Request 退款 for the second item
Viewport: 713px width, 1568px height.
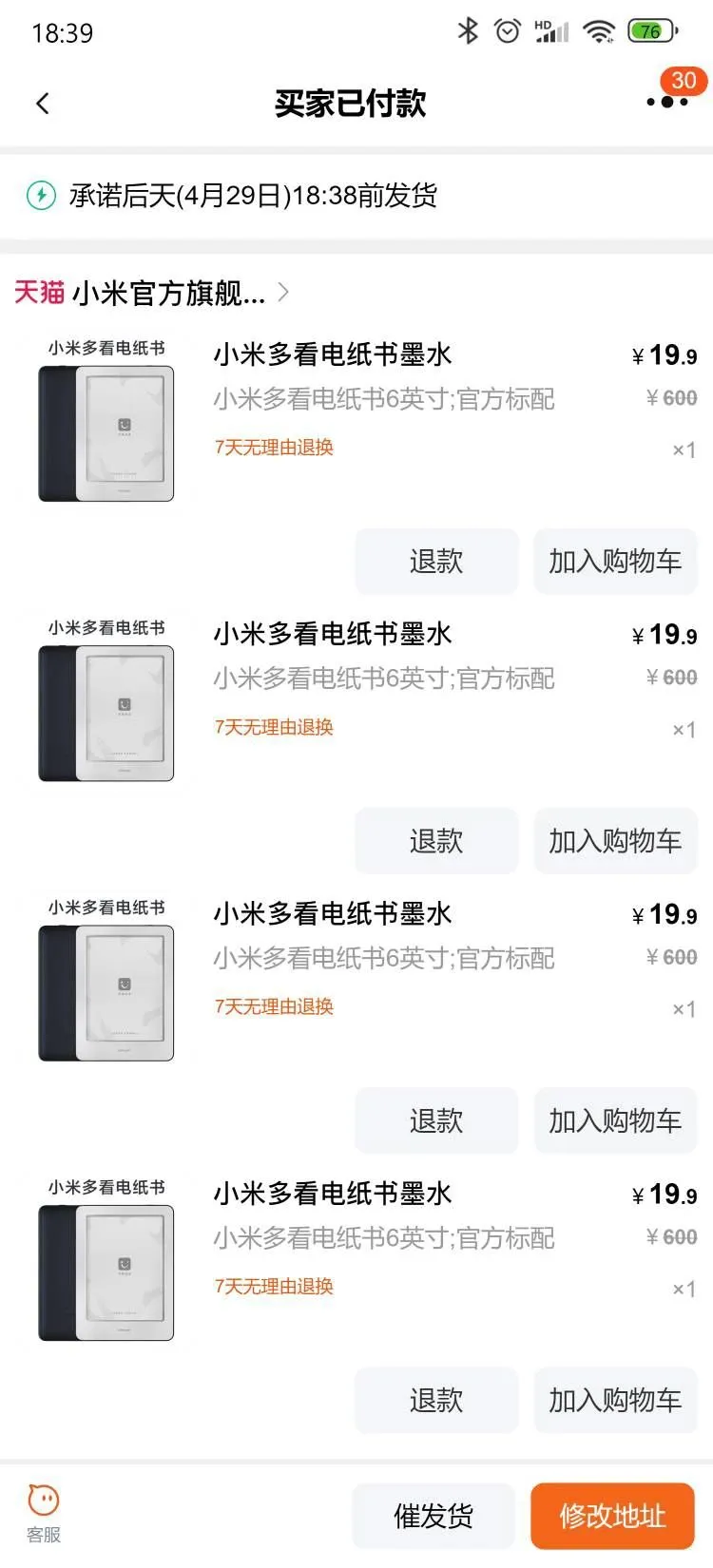pos(436,841)
